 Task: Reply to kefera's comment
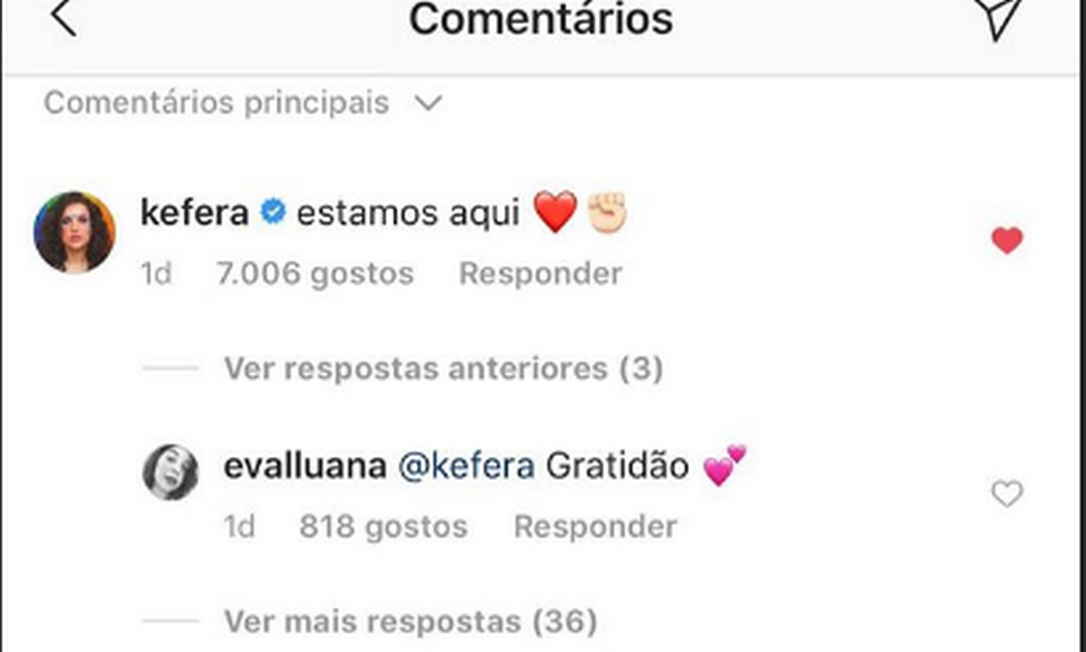[x=540, y=274]
